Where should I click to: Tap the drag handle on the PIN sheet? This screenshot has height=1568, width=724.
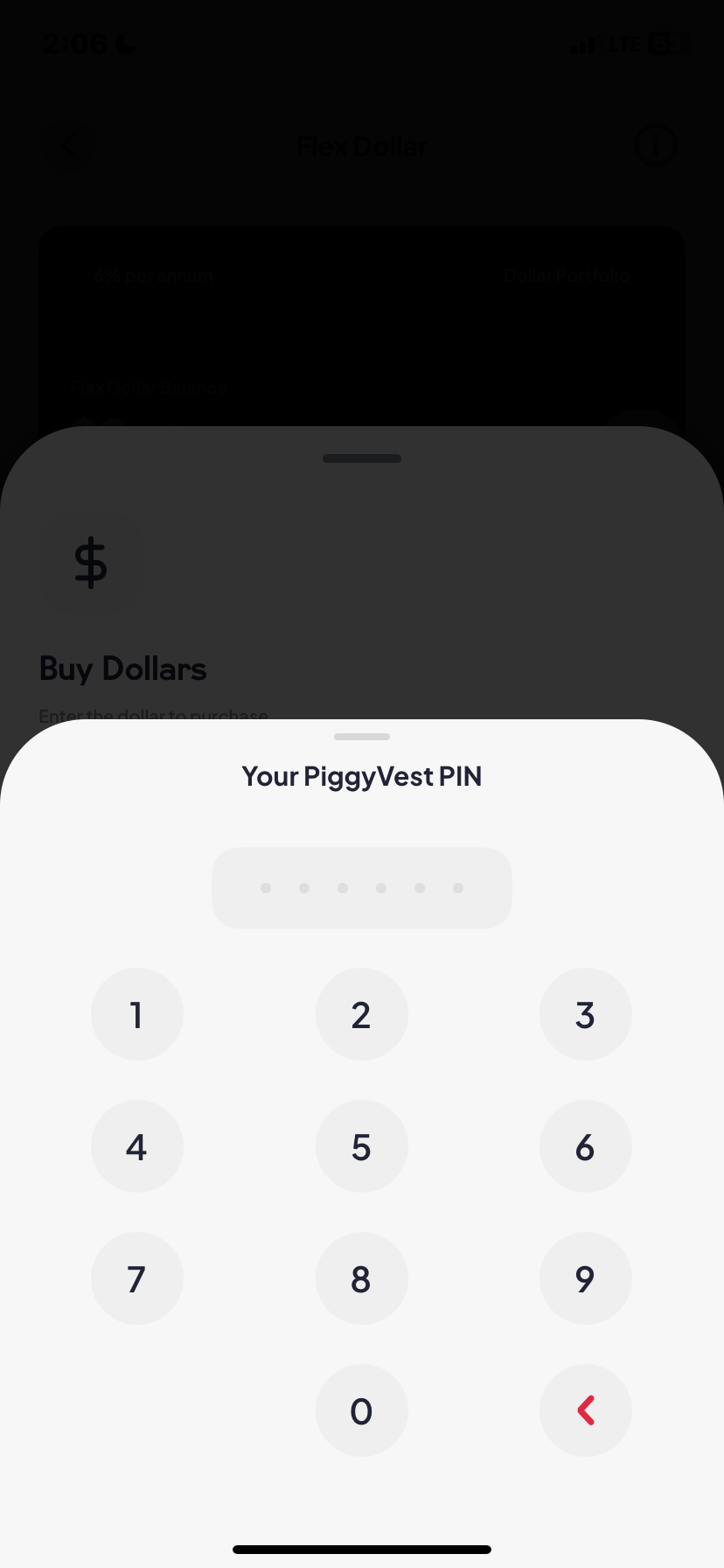(x=362, y=736)
